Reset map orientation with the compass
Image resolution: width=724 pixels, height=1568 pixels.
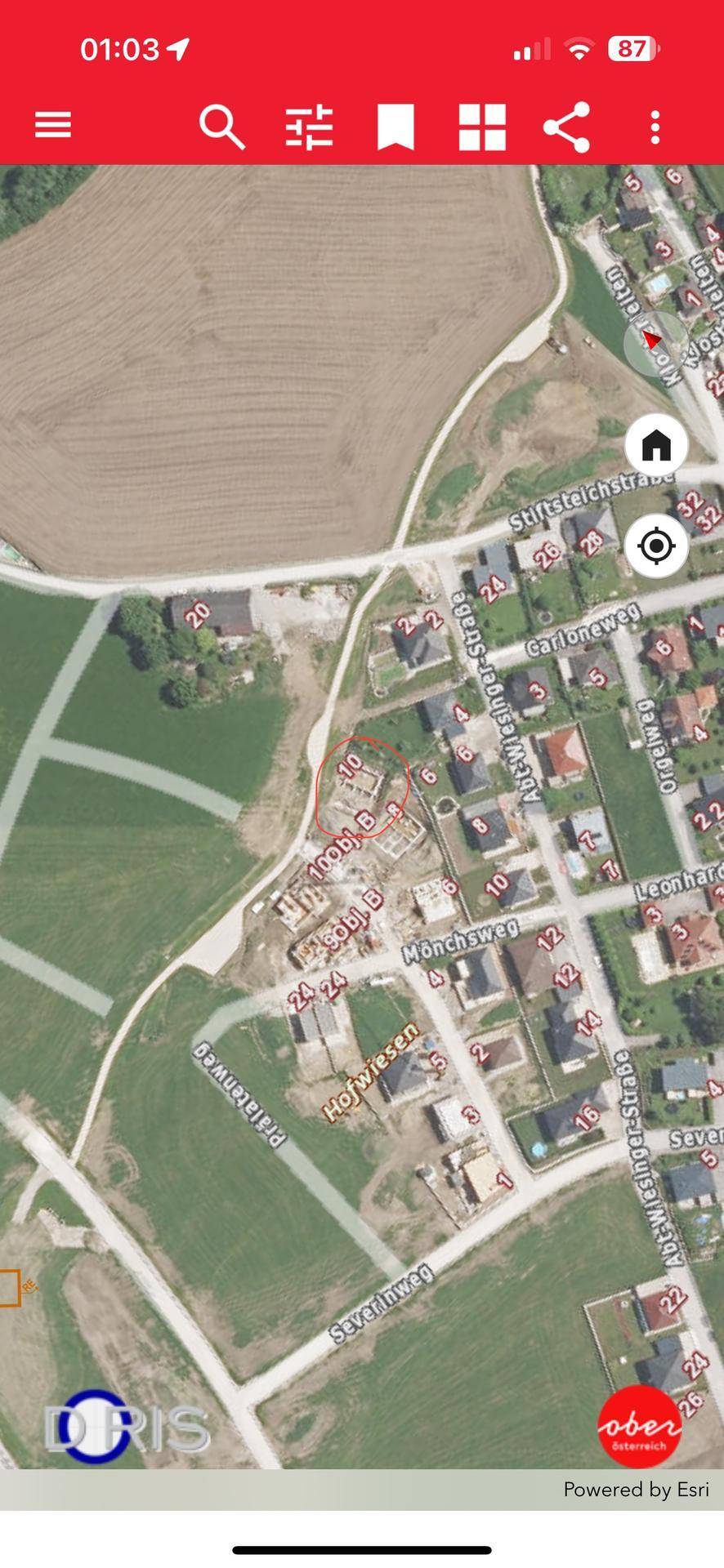tap(655, 343)
